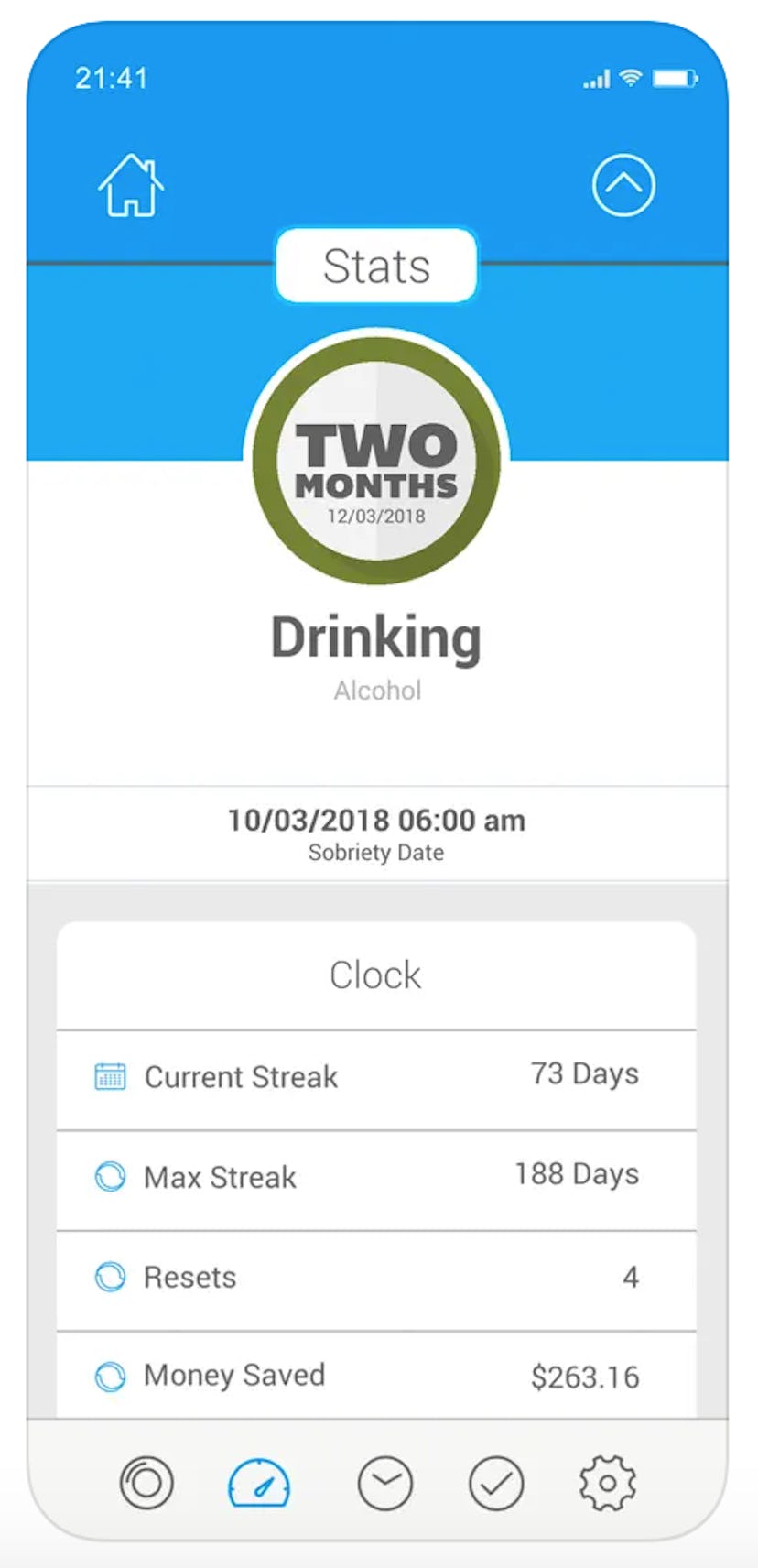Switch to the clock tab
Viewport: 758px width, 1568px height.
pos(384,1483)
